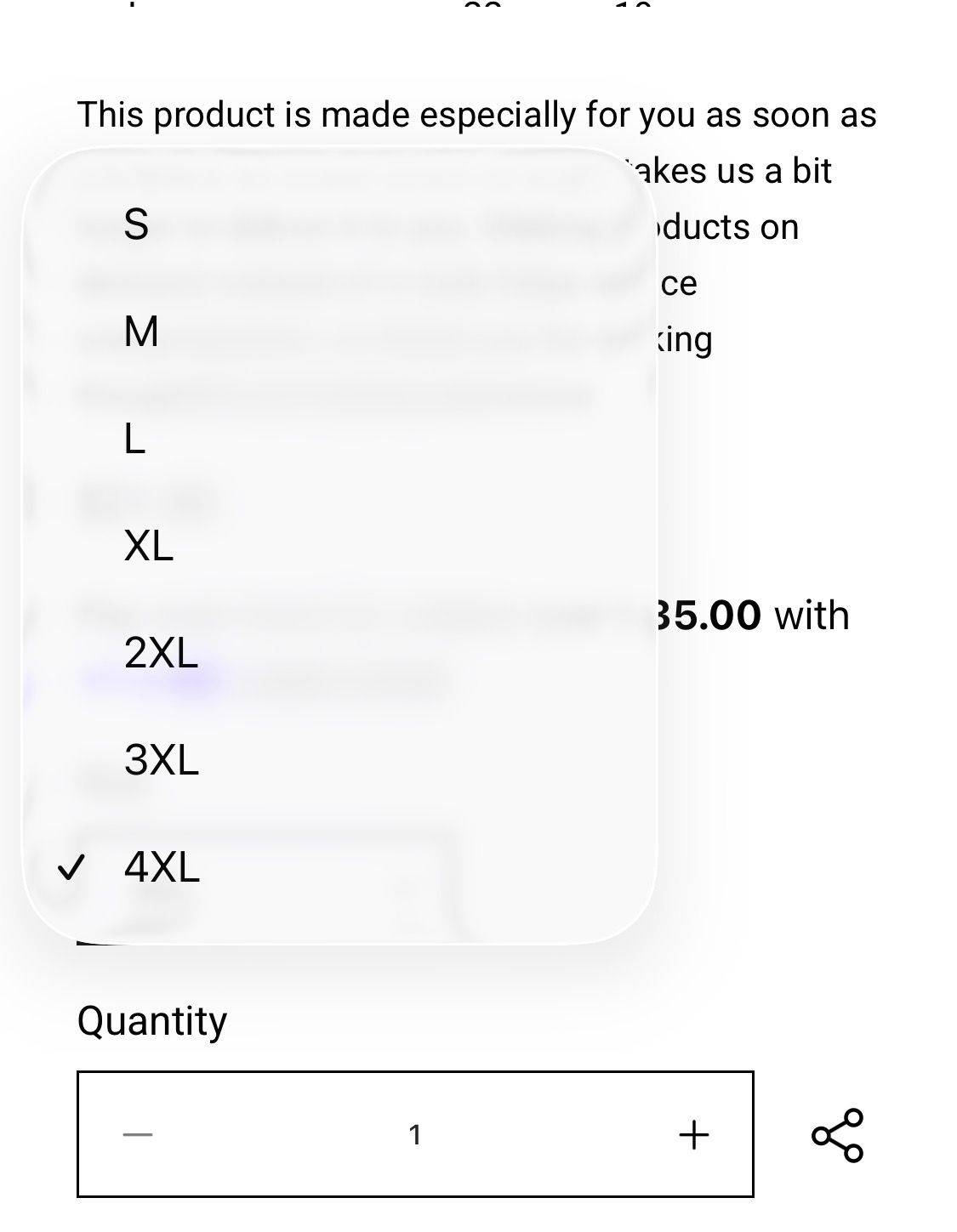
Task: Tap the quantity number field
Action: pos(415,1134)
